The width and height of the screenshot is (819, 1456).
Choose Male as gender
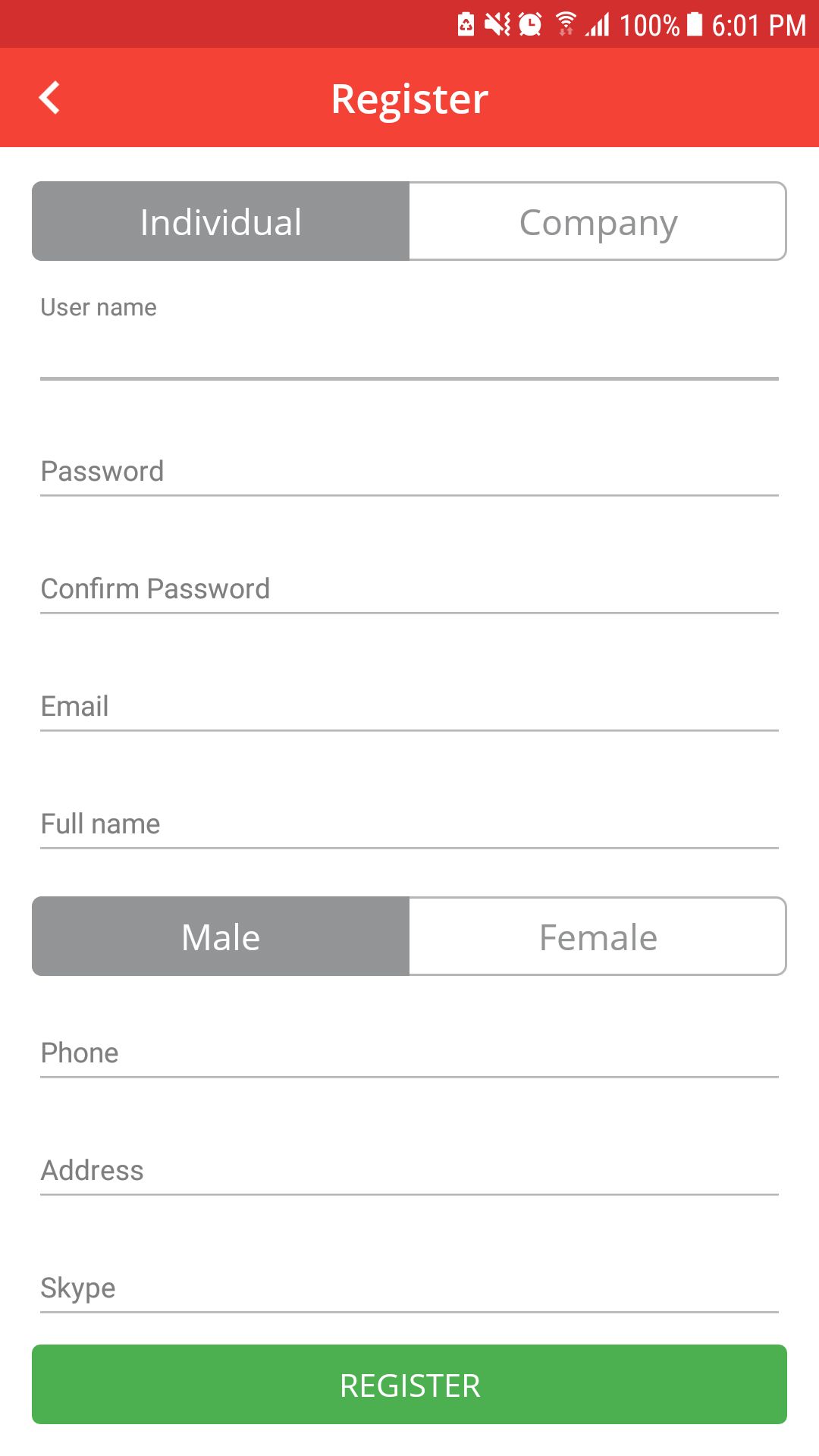pos(221,937)
